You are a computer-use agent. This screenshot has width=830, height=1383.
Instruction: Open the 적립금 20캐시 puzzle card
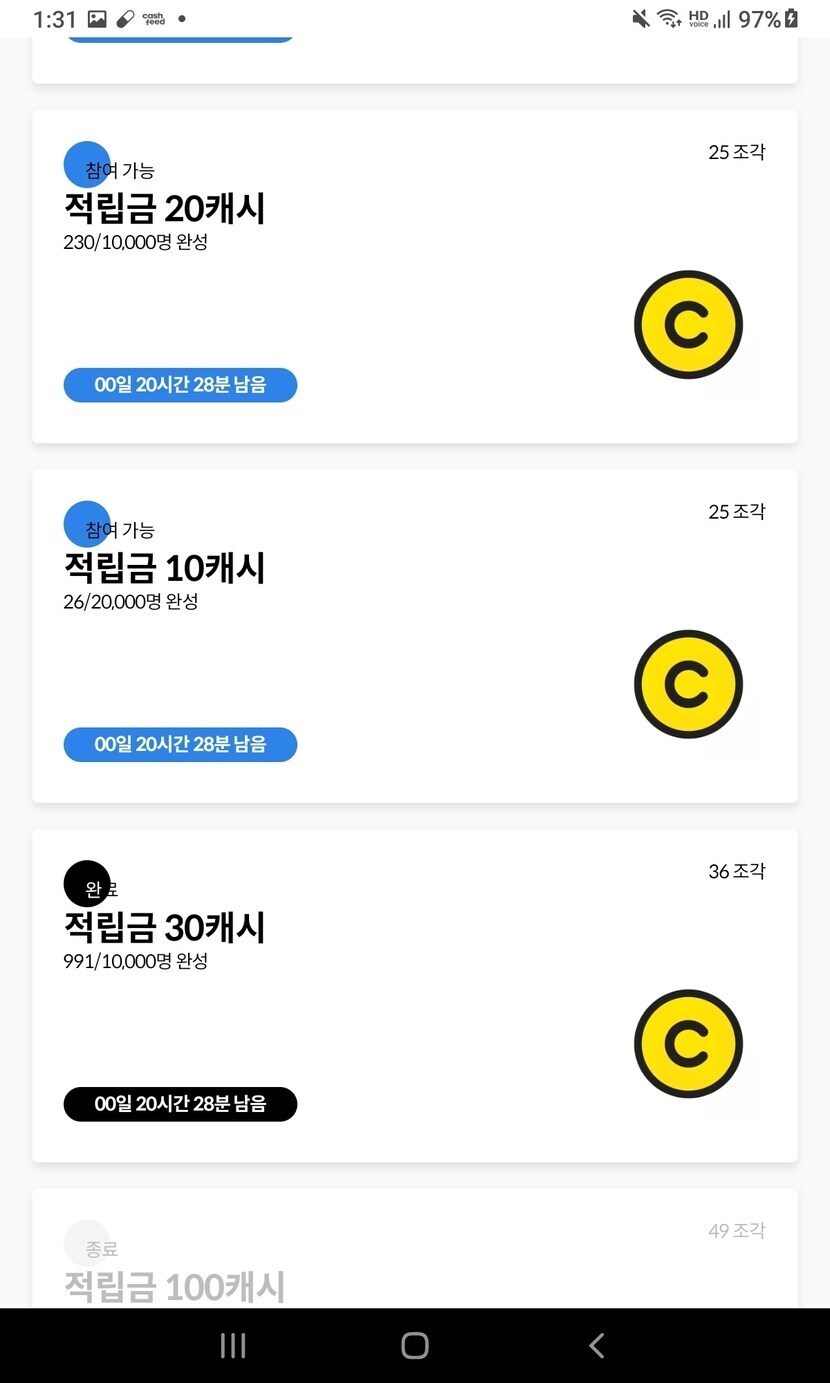click(x=414, y=277)
